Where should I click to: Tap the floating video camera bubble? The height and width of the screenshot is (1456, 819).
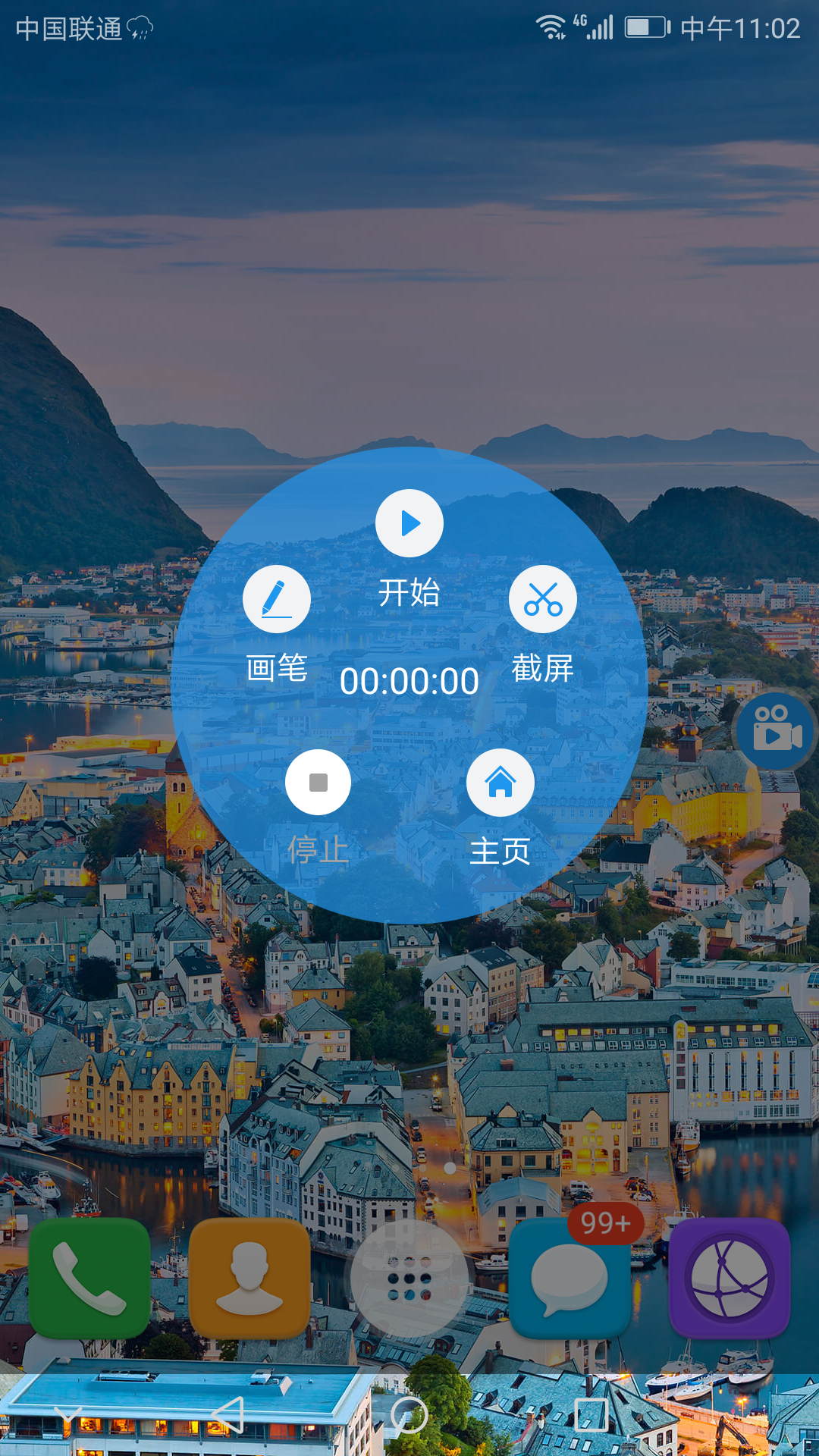(x=777, y=731)
